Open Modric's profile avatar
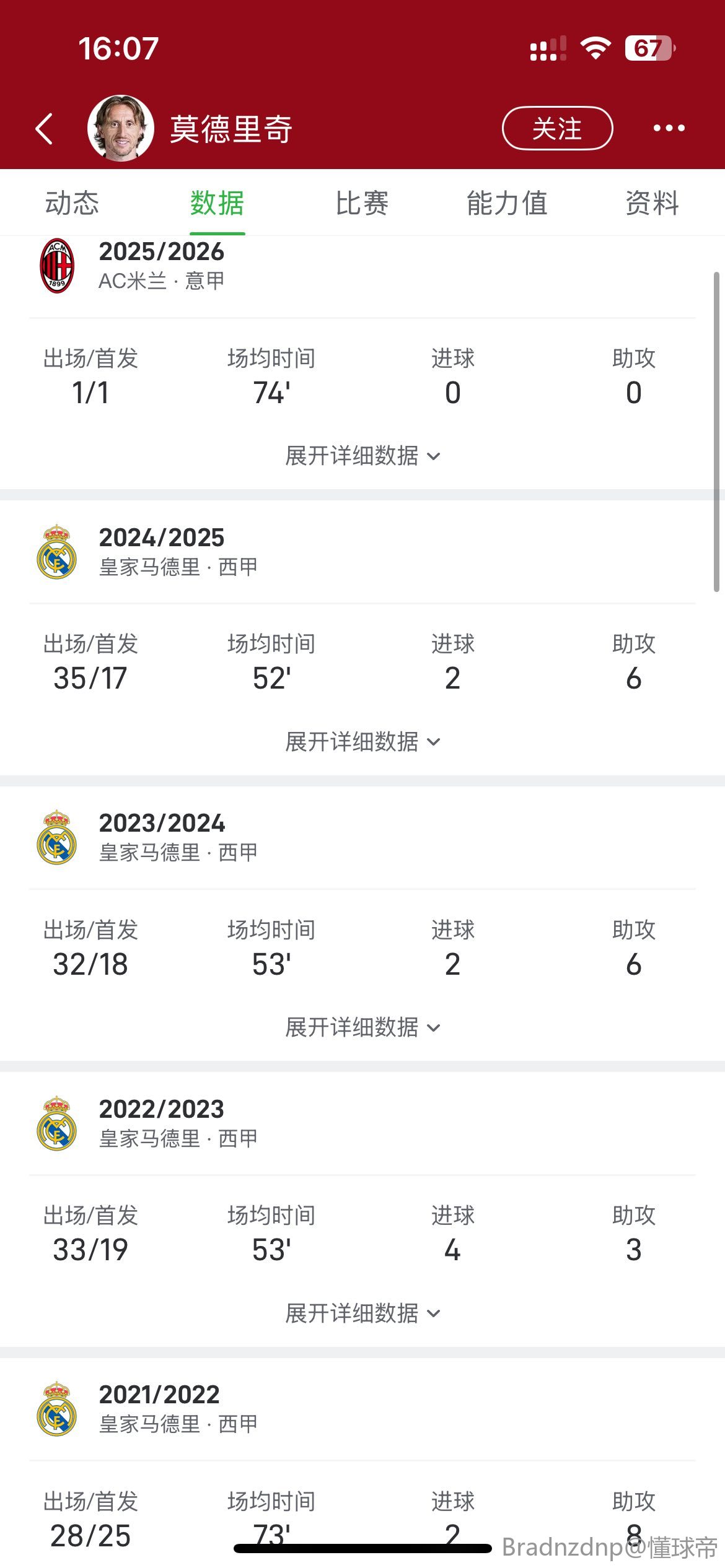The height and width of the screenshot is (1568, 725). 121,128
